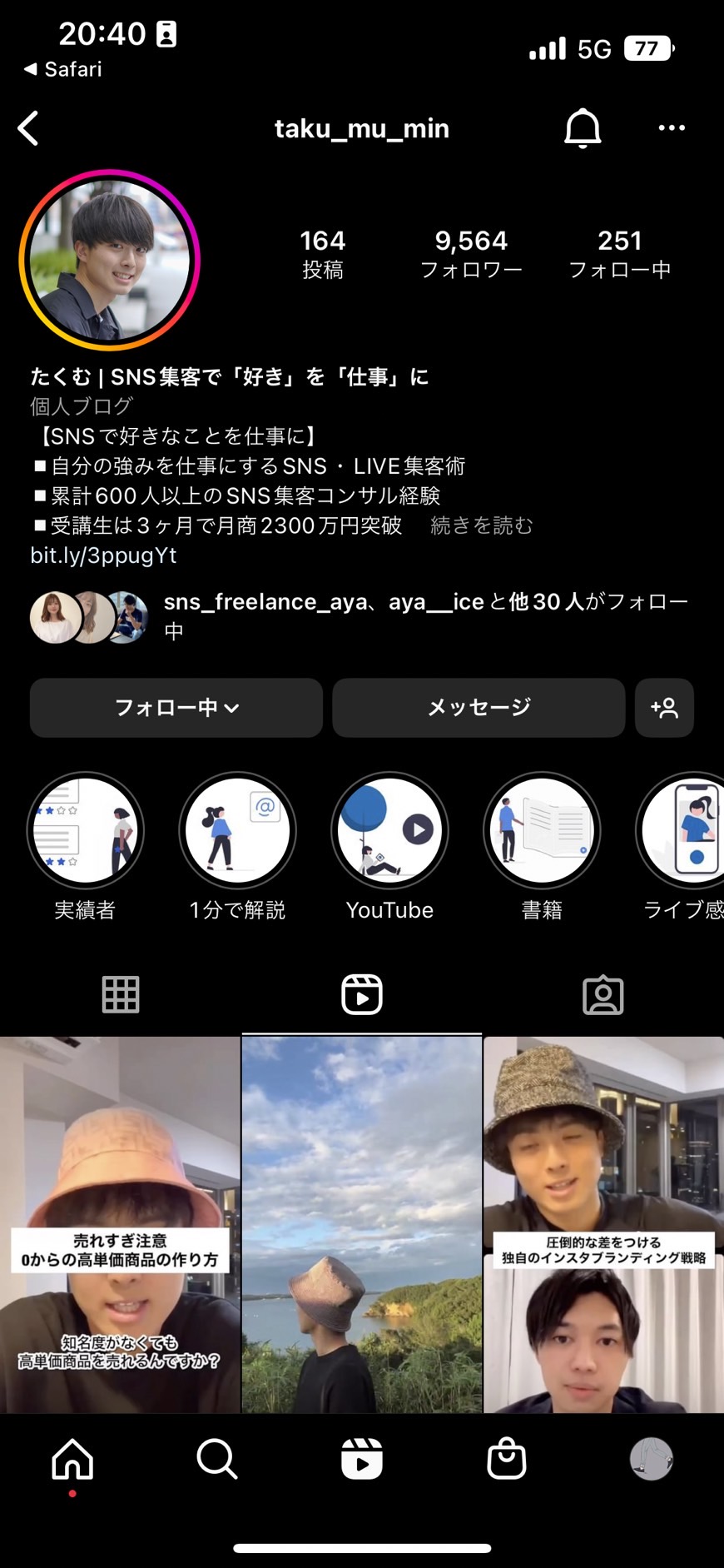724x1568 pixels.
Task: Show suggested accounts with add-person icon
Action: [x=664, y=708]
